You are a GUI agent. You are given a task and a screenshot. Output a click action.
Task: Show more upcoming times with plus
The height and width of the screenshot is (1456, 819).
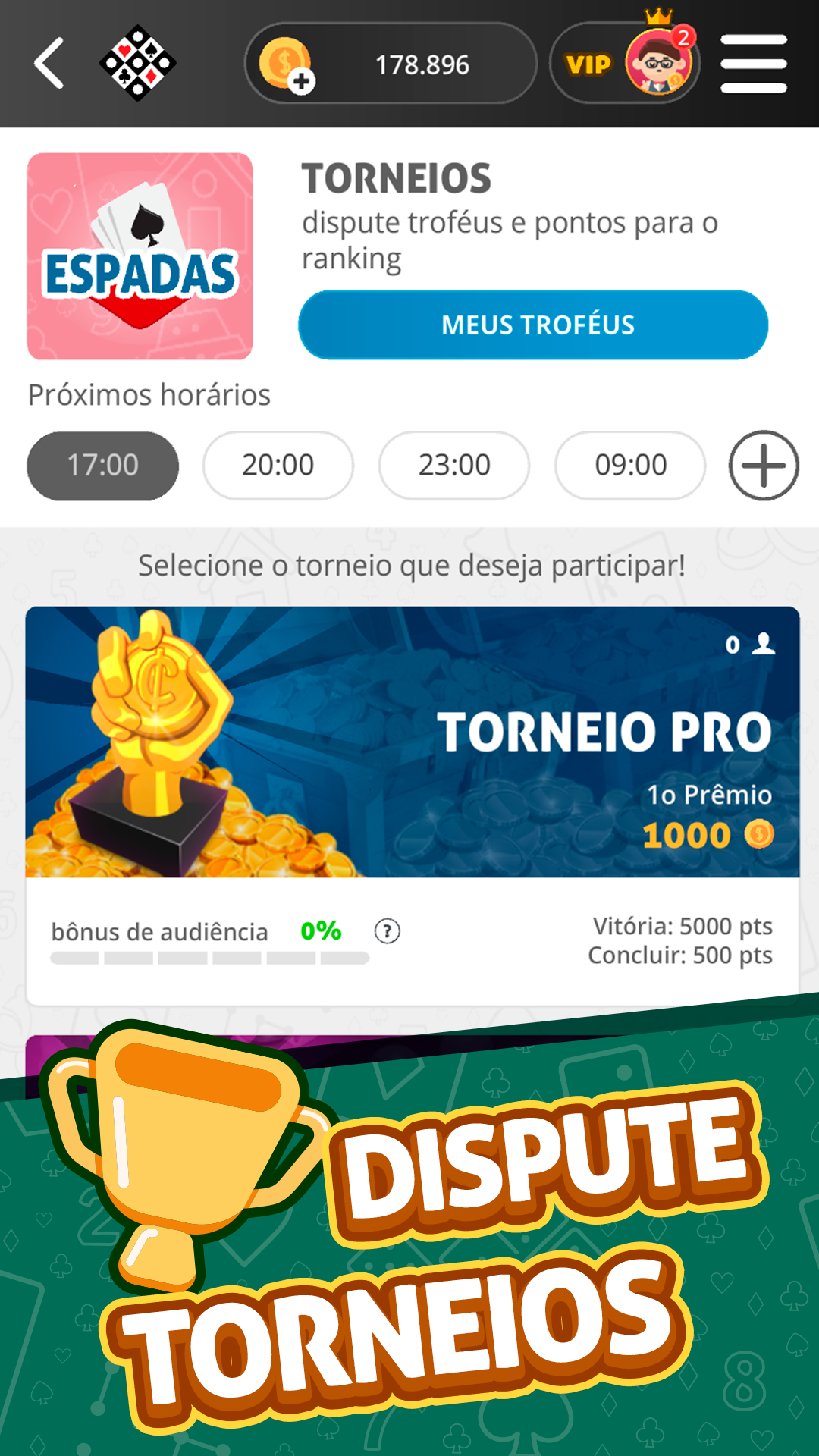click(764, 466)
